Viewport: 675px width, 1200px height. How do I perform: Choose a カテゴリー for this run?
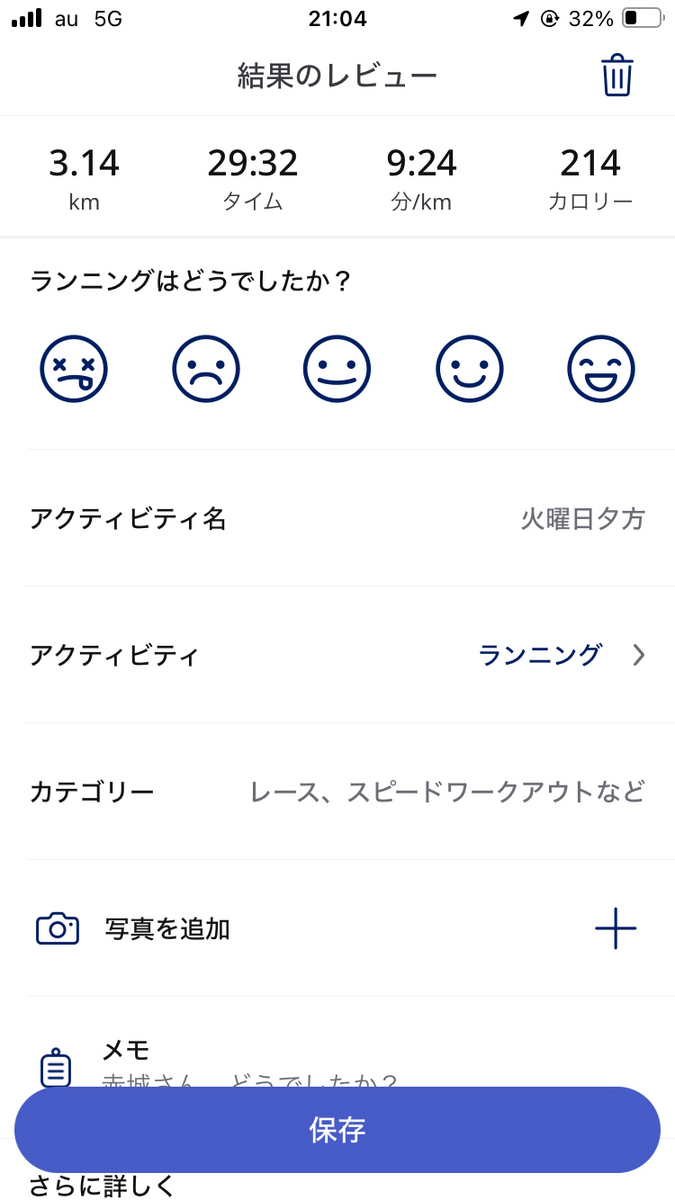pyautogui.click(x=337, y=792)
